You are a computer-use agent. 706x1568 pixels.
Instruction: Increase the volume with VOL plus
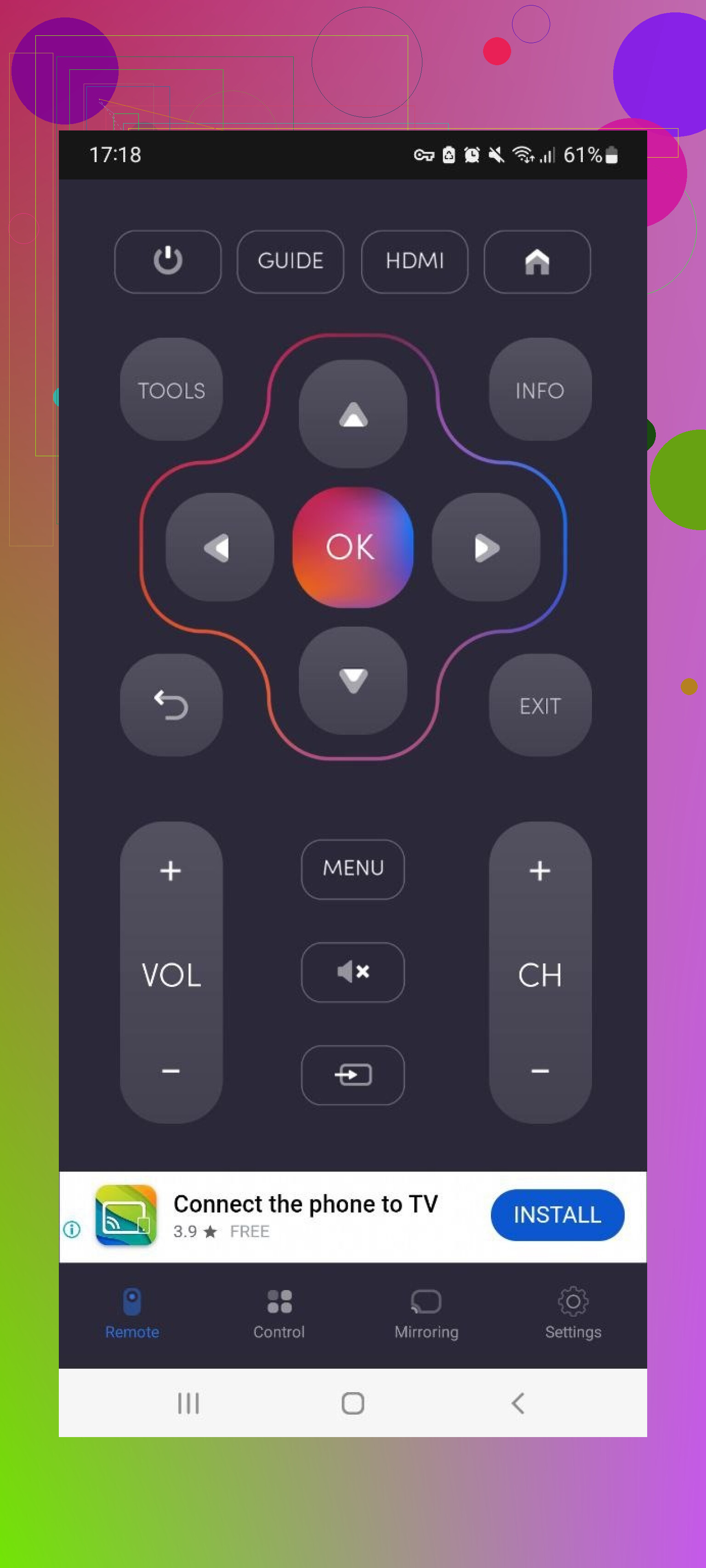(171, 871)
